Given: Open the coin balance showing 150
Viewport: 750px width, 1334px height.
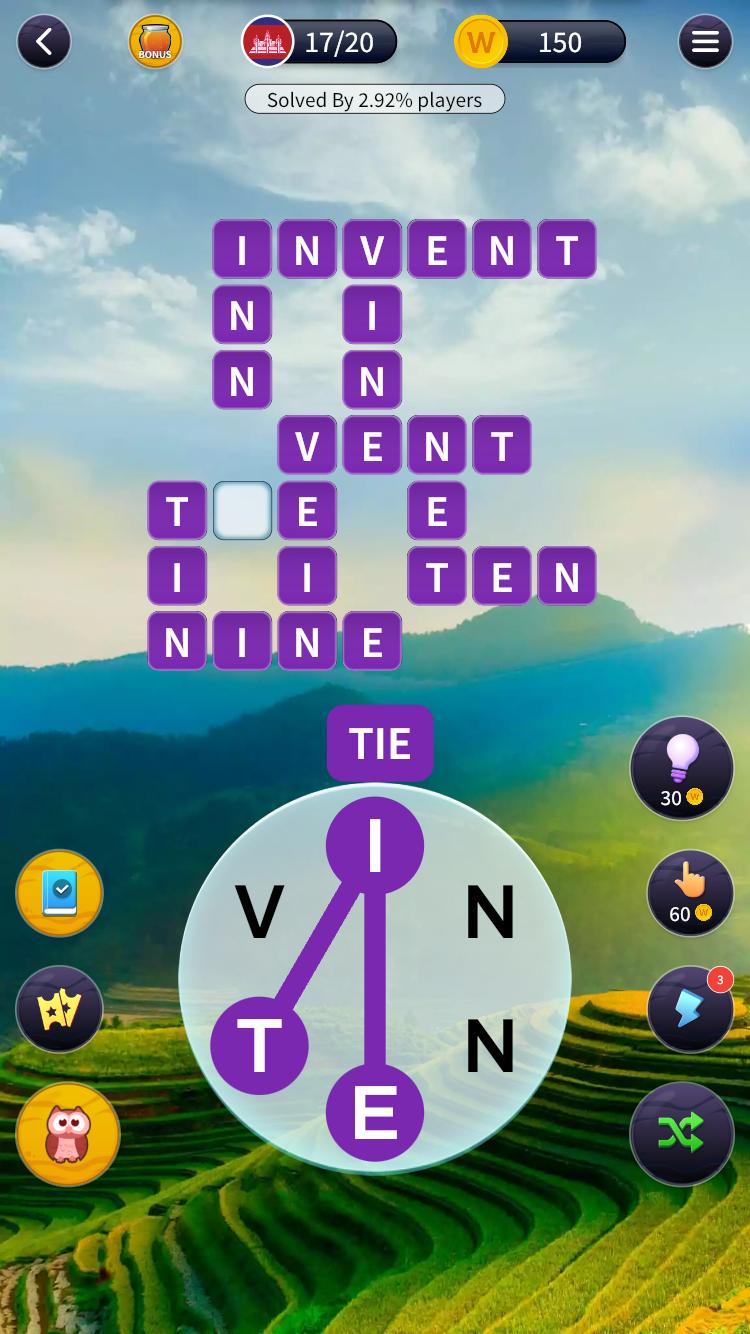Looking at the screenshot, I should [x=541, y=42].
